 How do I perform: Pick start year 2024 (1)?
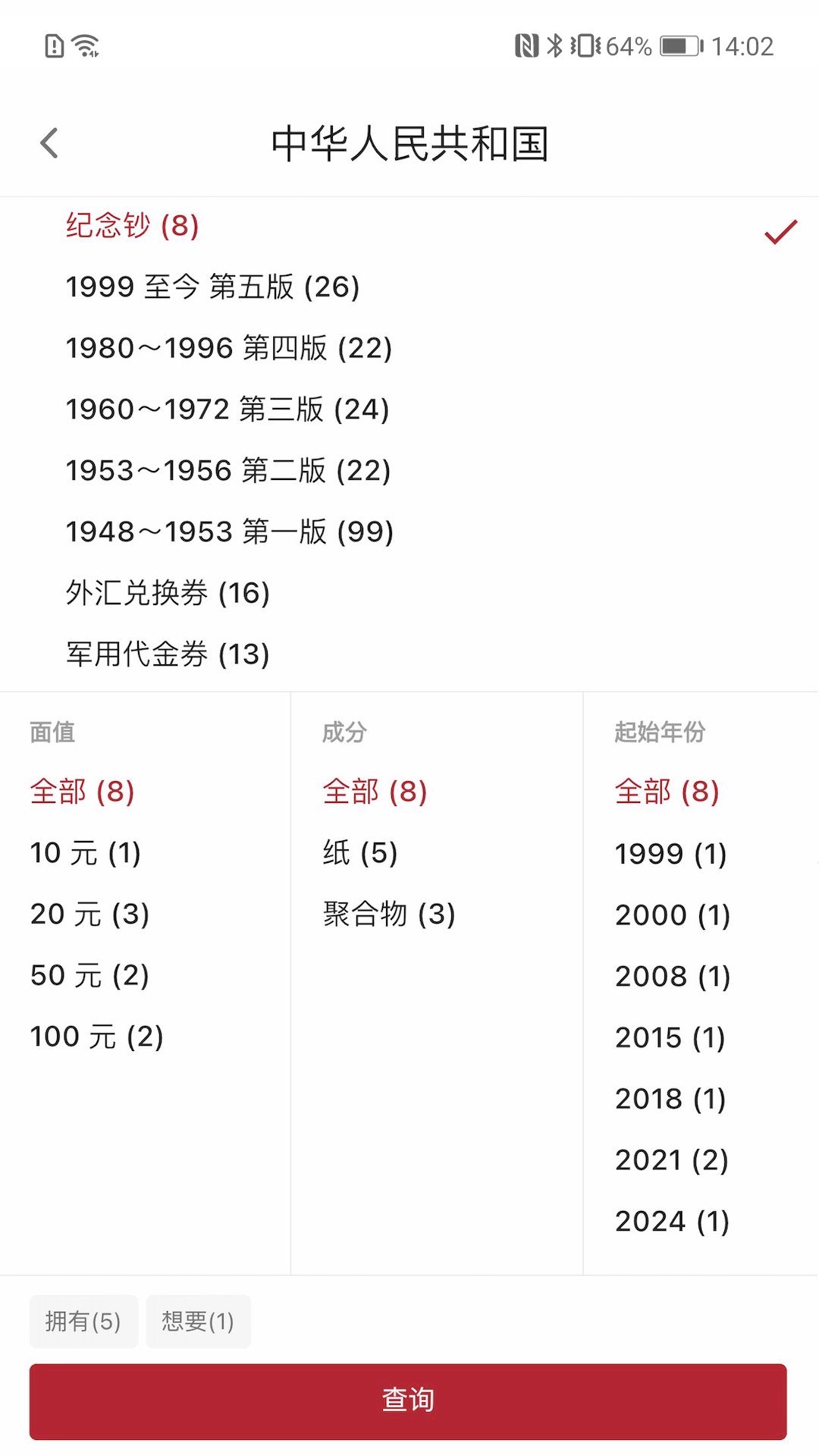(x=671, y=1220)
